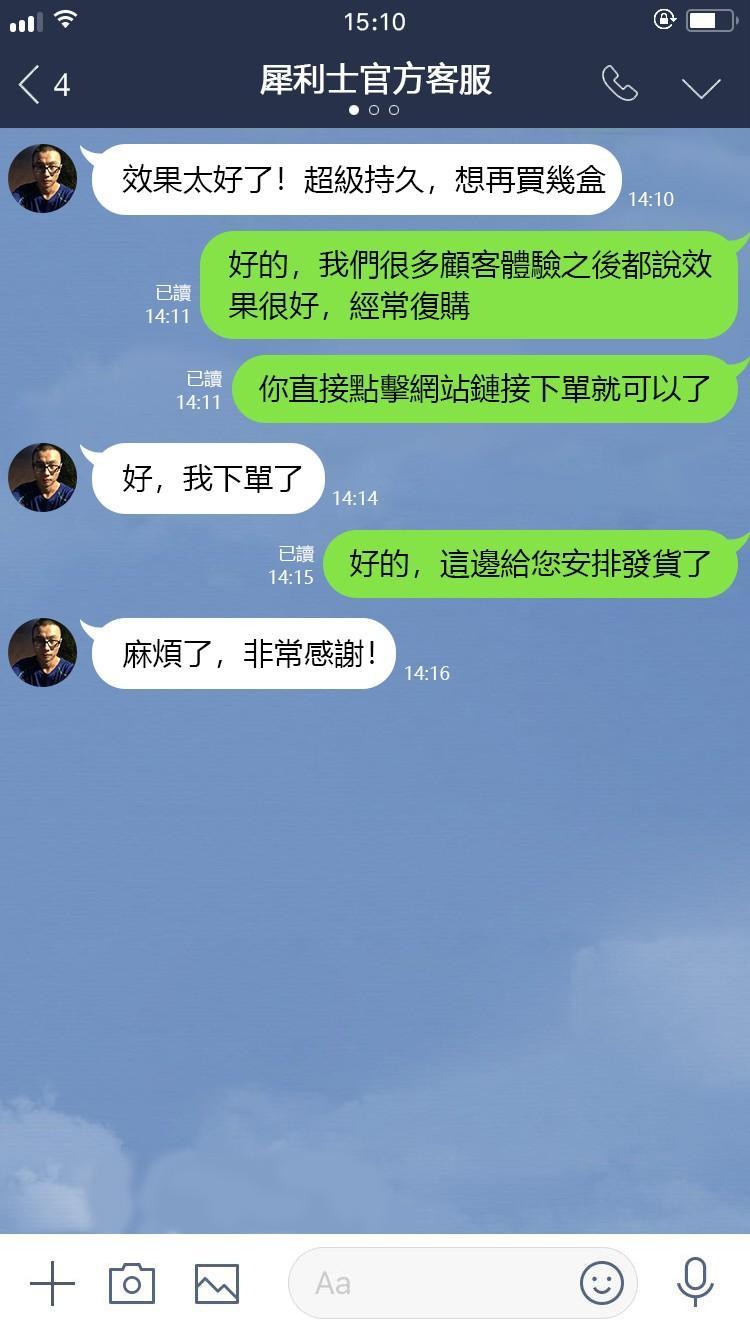Go back to the chat list

coord(30,85)
